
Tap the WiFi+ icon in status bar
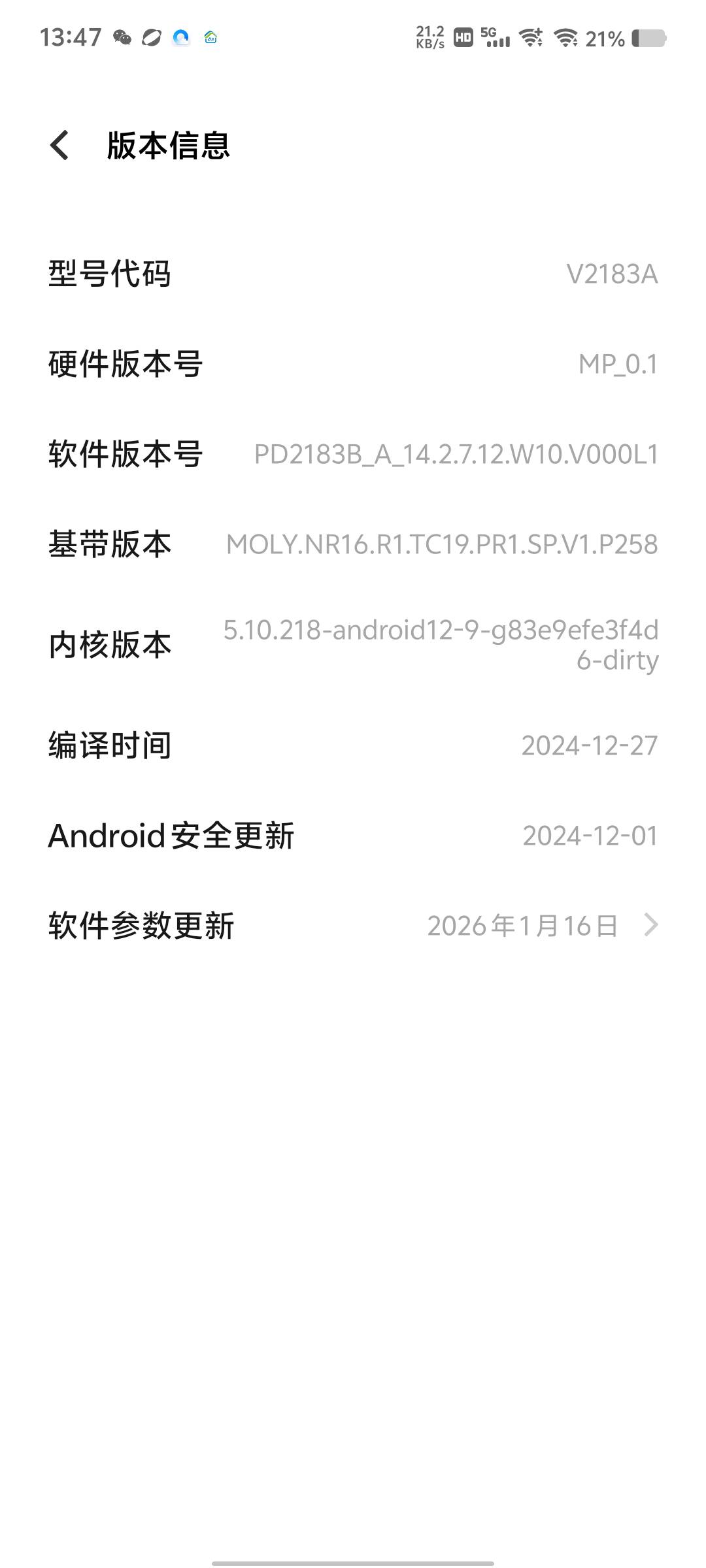(x=531, y=38)
